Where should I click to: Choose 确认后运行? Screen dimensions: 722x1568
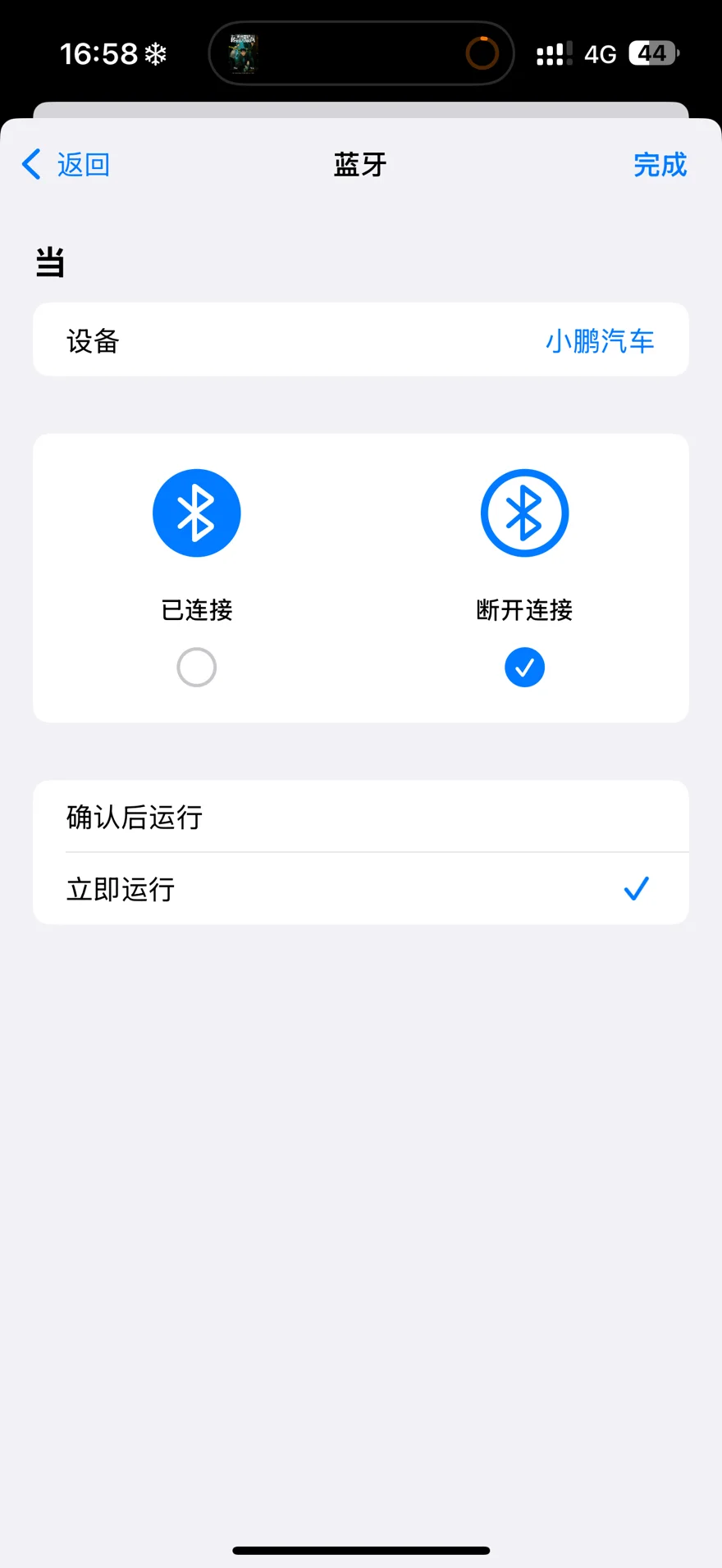pos(361,817)
